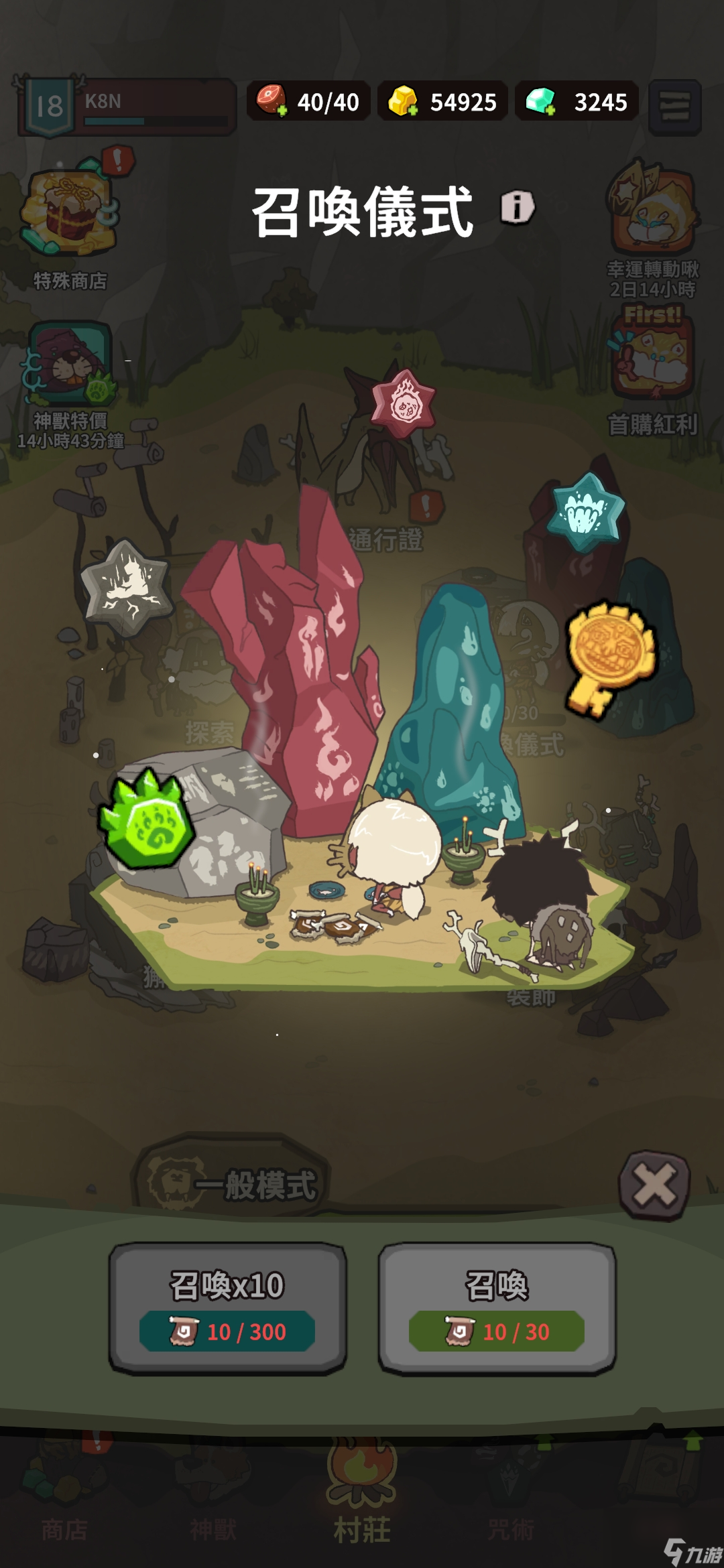
Task: Close the summoning ritual panel
Action: tap(654, 1185)
